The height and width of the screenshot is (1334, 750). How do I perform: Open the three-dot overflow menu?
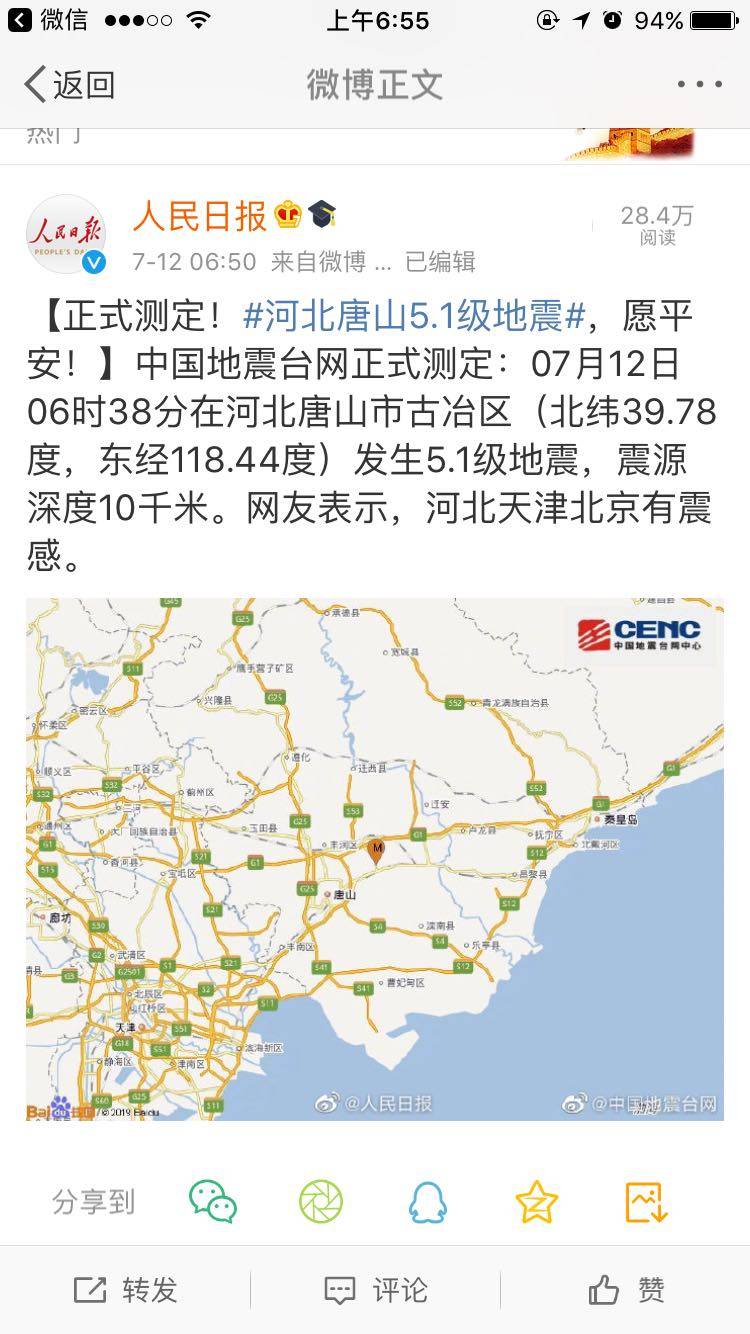[x=699, y=85]
